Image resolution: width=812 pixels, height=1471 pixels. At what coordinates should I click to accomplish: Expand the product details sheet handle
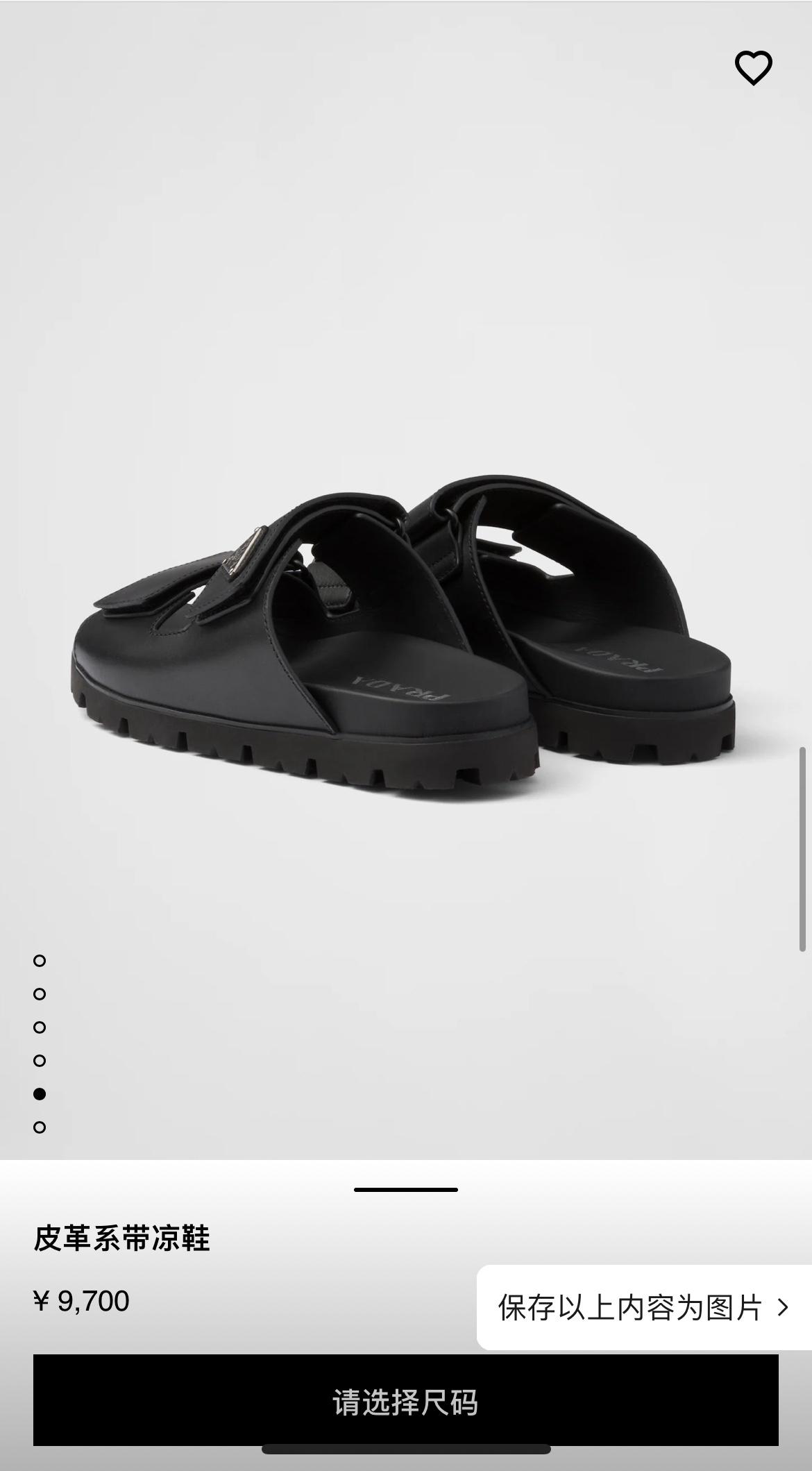(x=405, y=1190)
